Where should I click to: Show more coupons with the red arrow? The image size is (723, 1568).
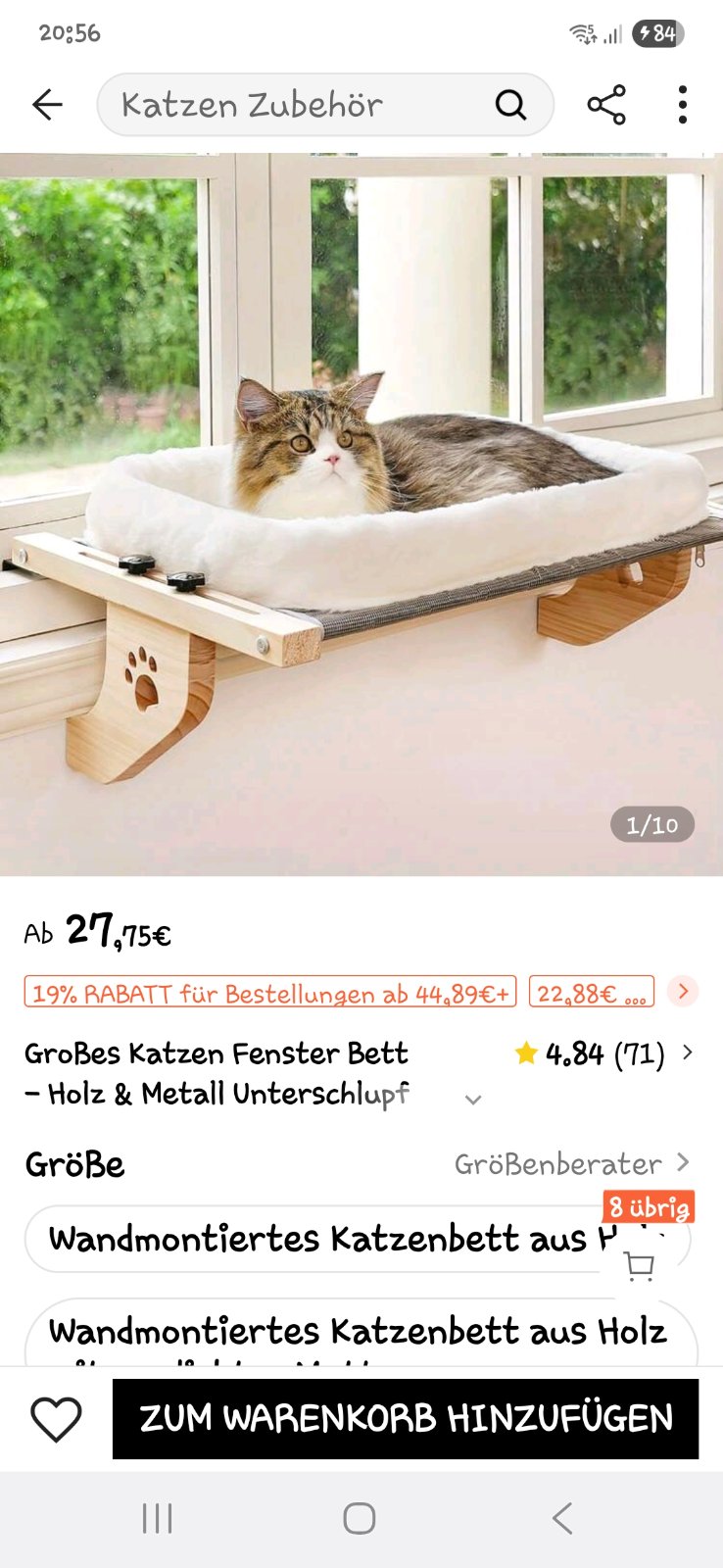(x=683, y=992)
